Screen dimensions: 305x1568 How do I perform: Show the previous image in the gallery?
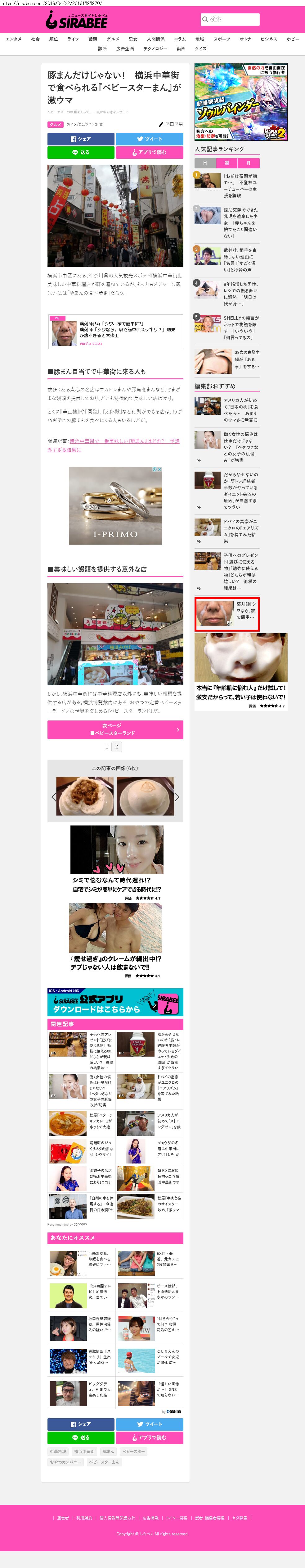tap(53, 797)
